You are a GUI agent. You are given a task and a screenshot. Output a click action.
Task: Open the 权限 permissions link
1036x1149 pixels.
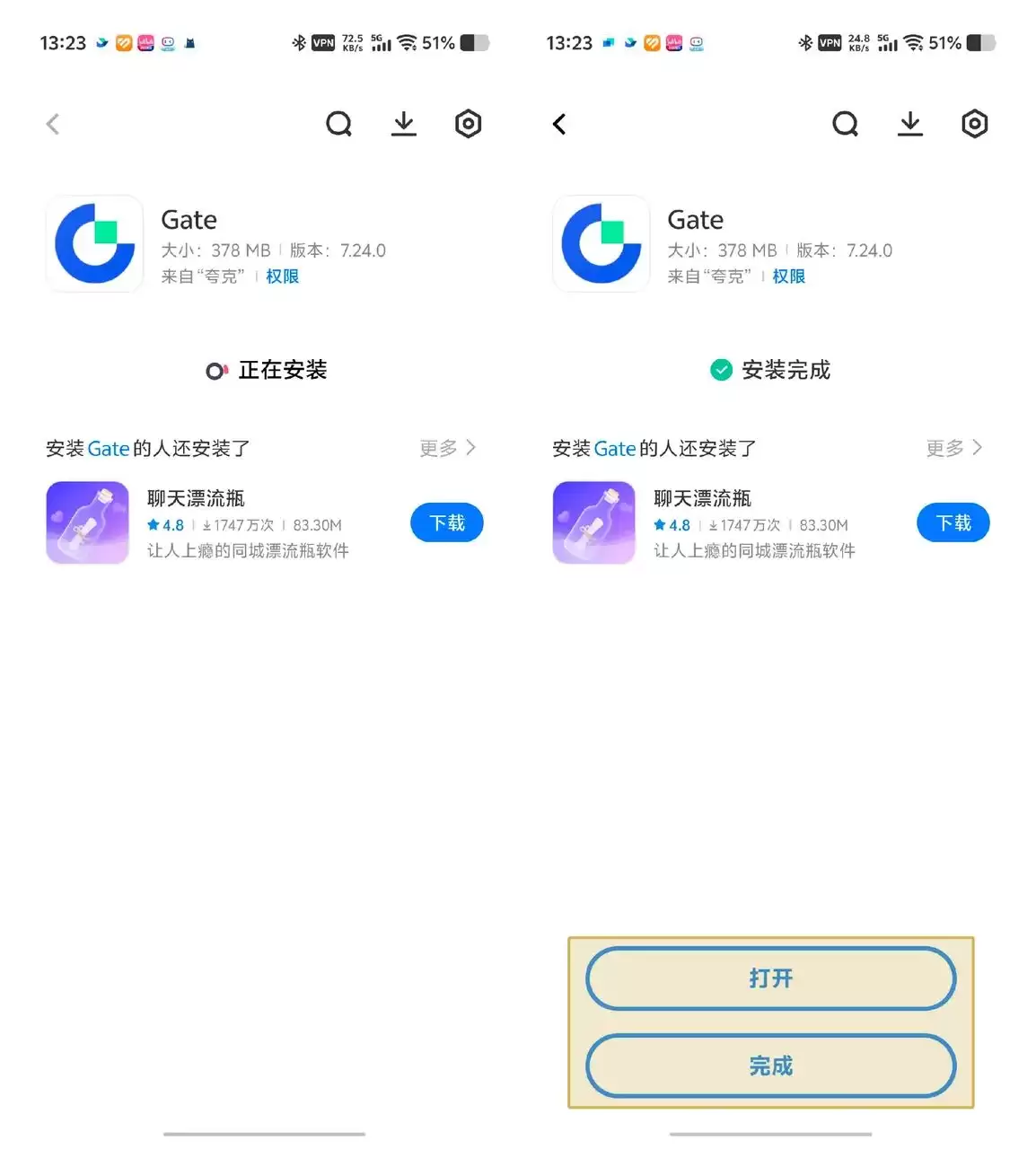[x=282, y=276]
